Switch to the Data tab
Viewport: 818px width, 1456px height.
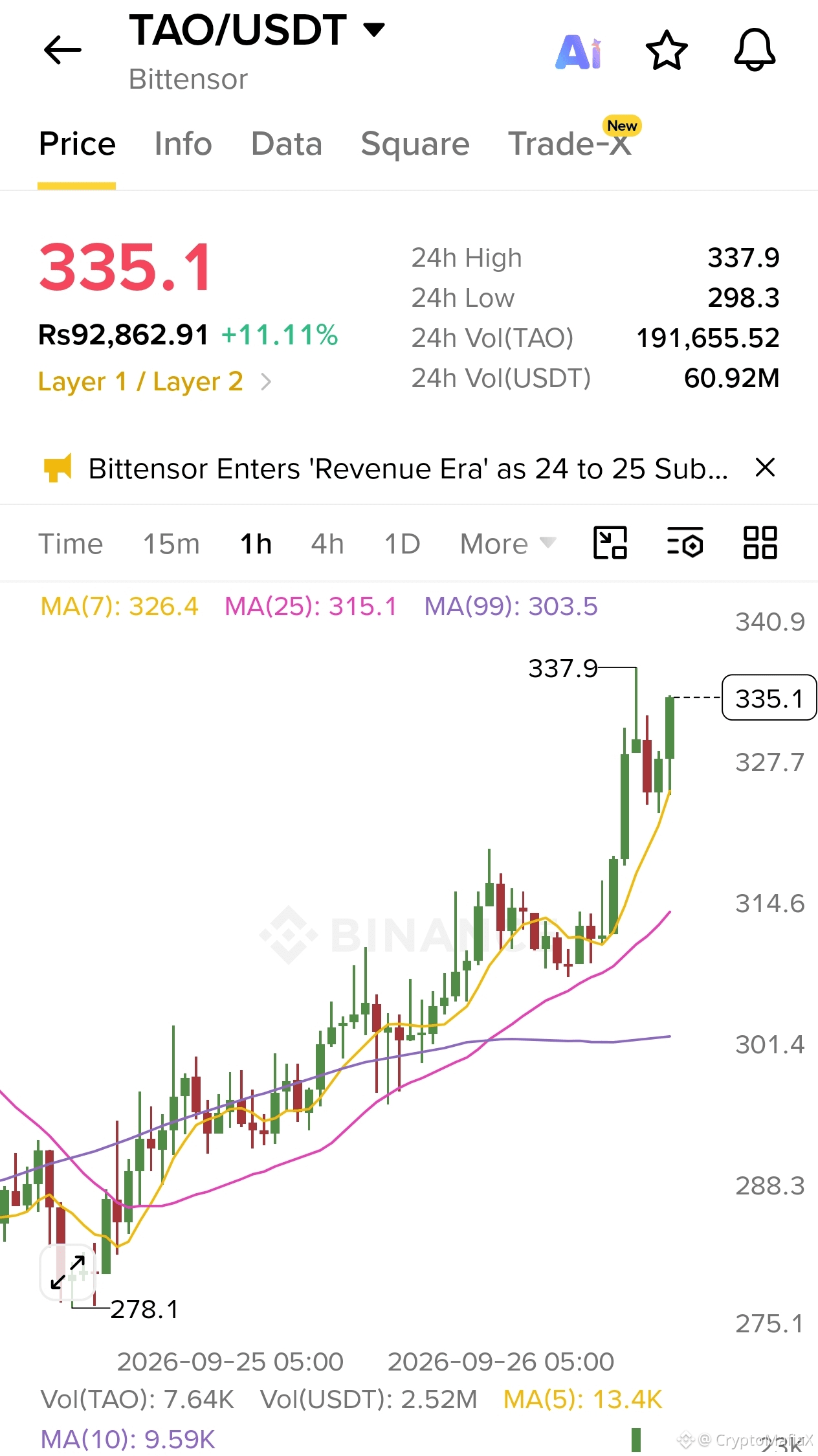click(287, 144)
